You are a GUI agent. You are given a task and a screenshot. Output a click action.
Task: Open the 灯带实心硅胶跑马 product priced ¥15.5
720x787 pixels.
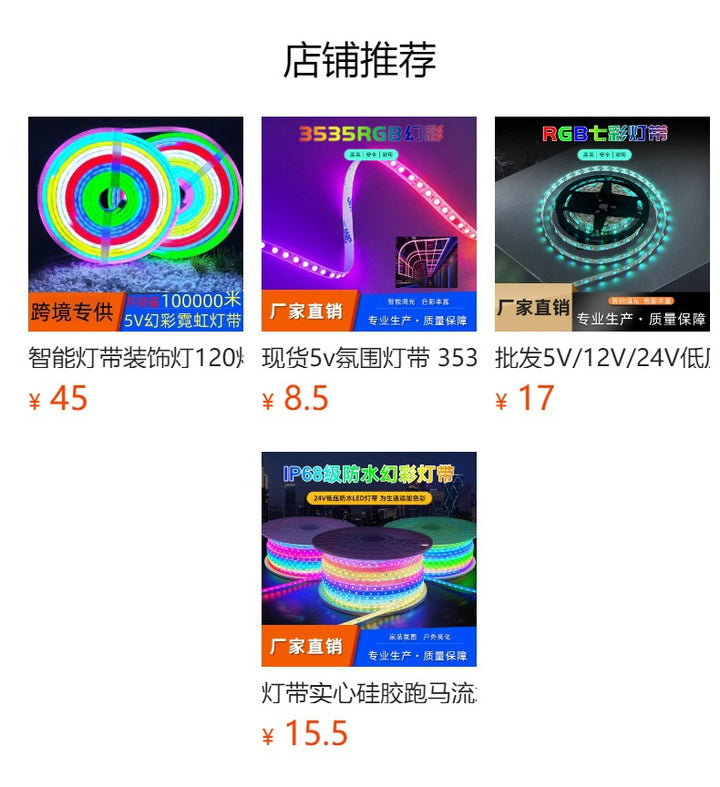click(369, 559)
